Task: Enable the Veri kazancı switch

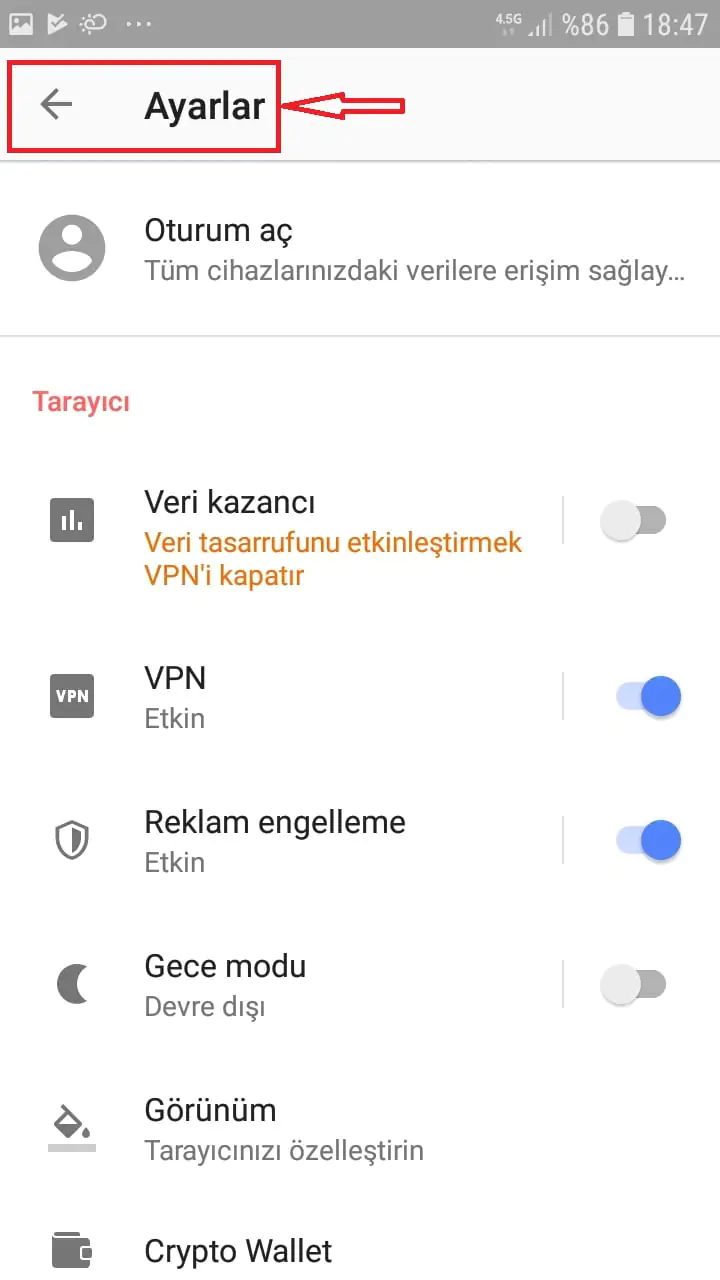Action: (x=633, y=521)
